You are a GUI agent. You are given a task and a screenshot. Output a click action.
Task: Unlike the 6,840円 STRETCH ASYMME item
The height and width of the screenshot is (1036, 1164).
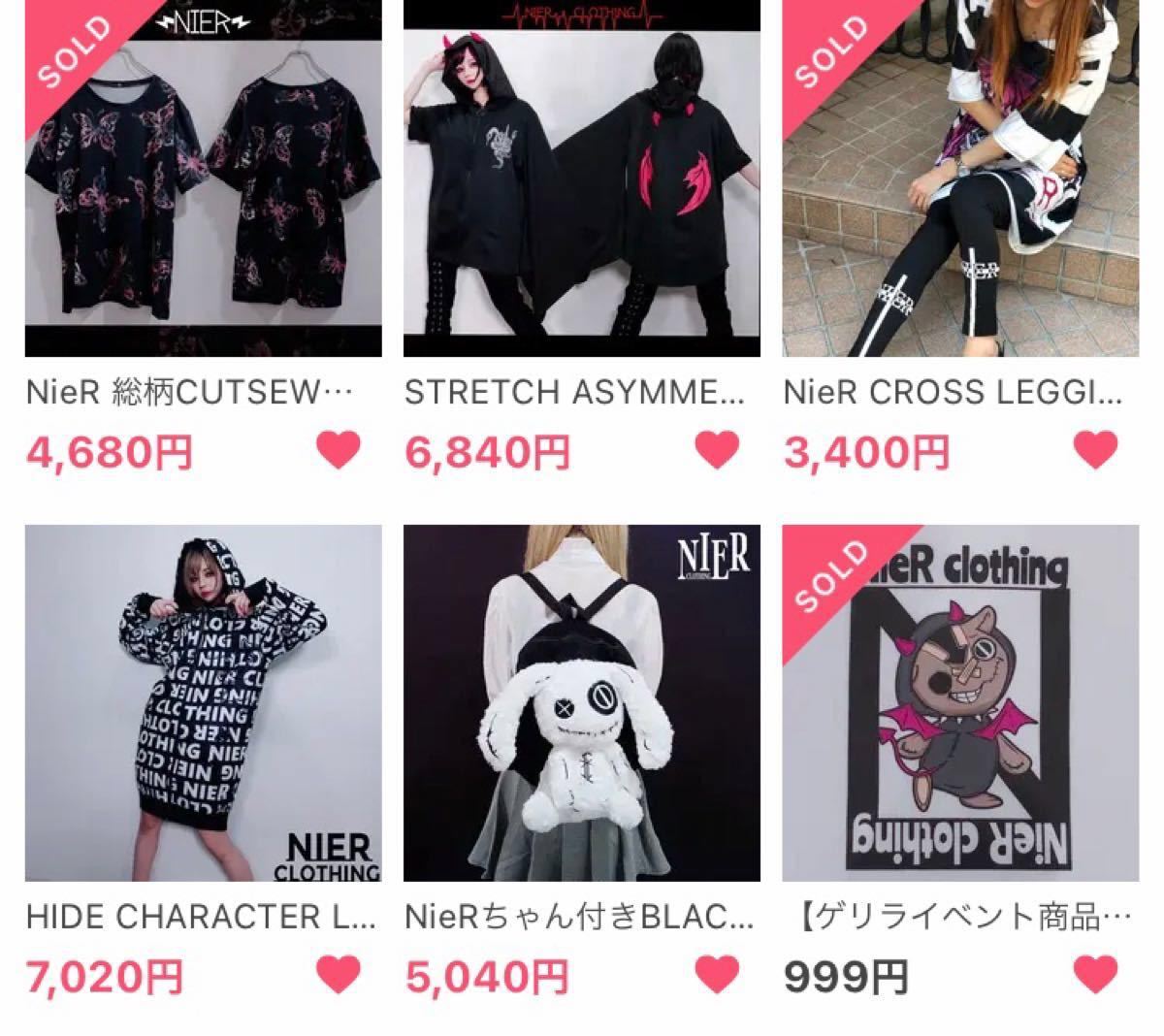tap(718, 450)
